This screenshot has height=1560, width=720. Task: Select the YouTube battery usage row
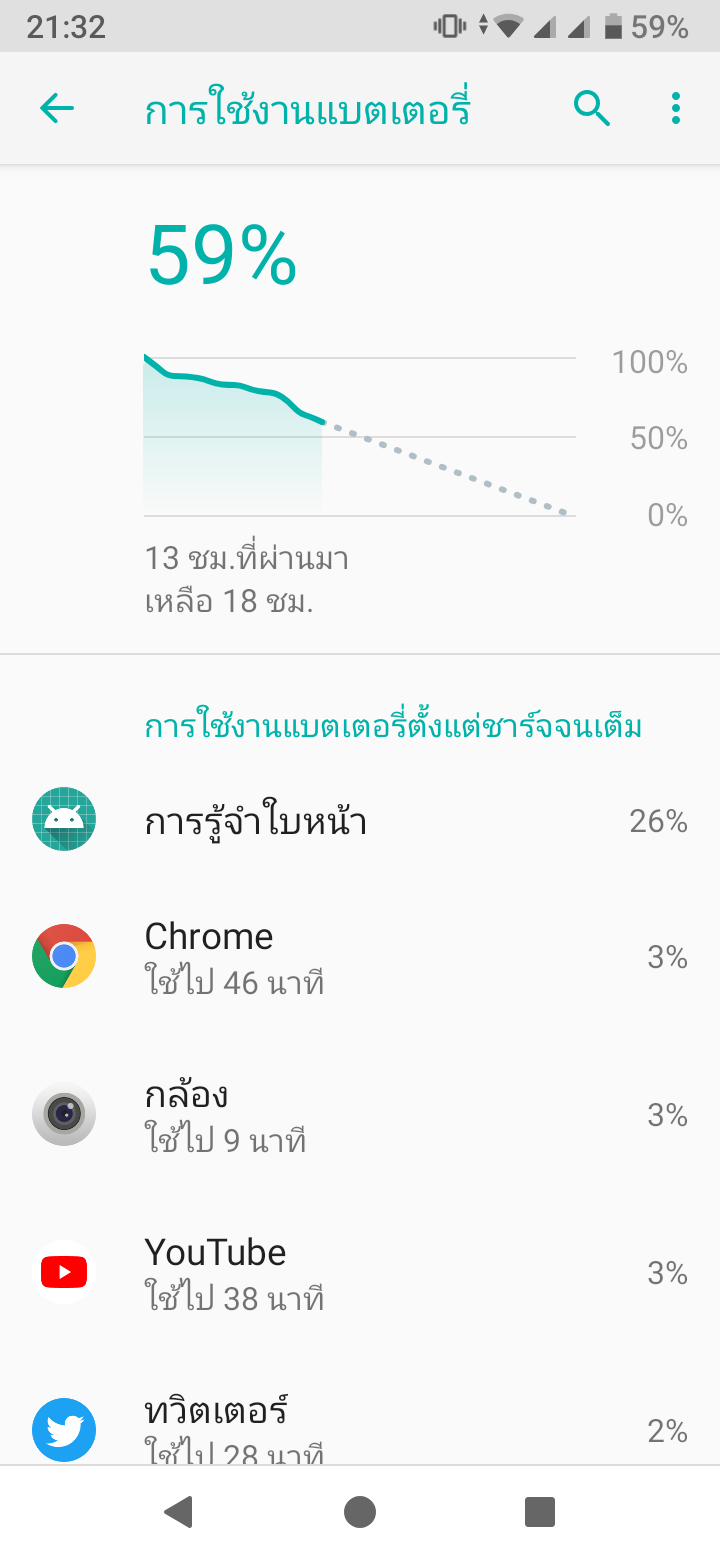click(360, 1273)
